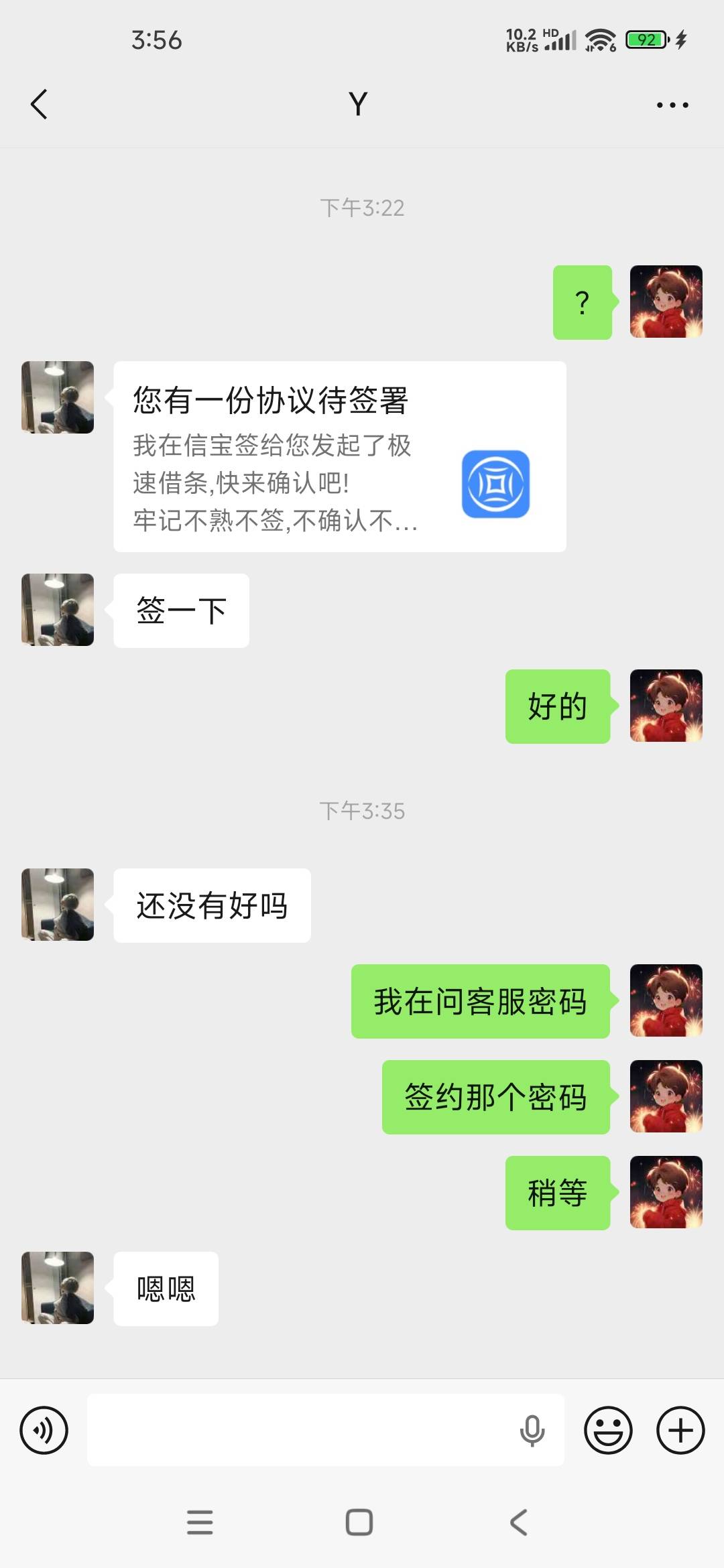
Task: Open the plus attachment menu
Action: pyautogui.click(x=680, y=1430)
